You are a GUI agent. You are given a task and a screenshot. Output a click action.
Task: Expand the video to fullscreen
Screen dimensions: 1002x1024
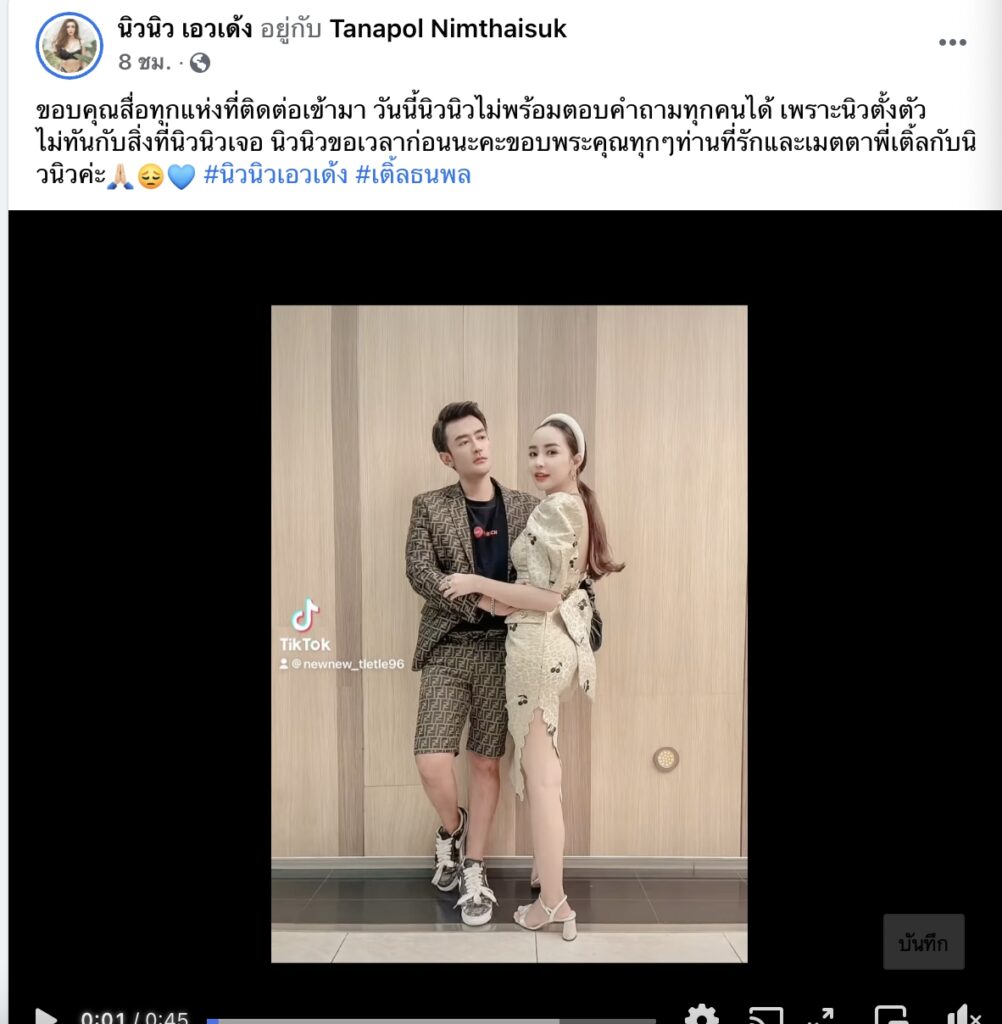point(823,1016)
